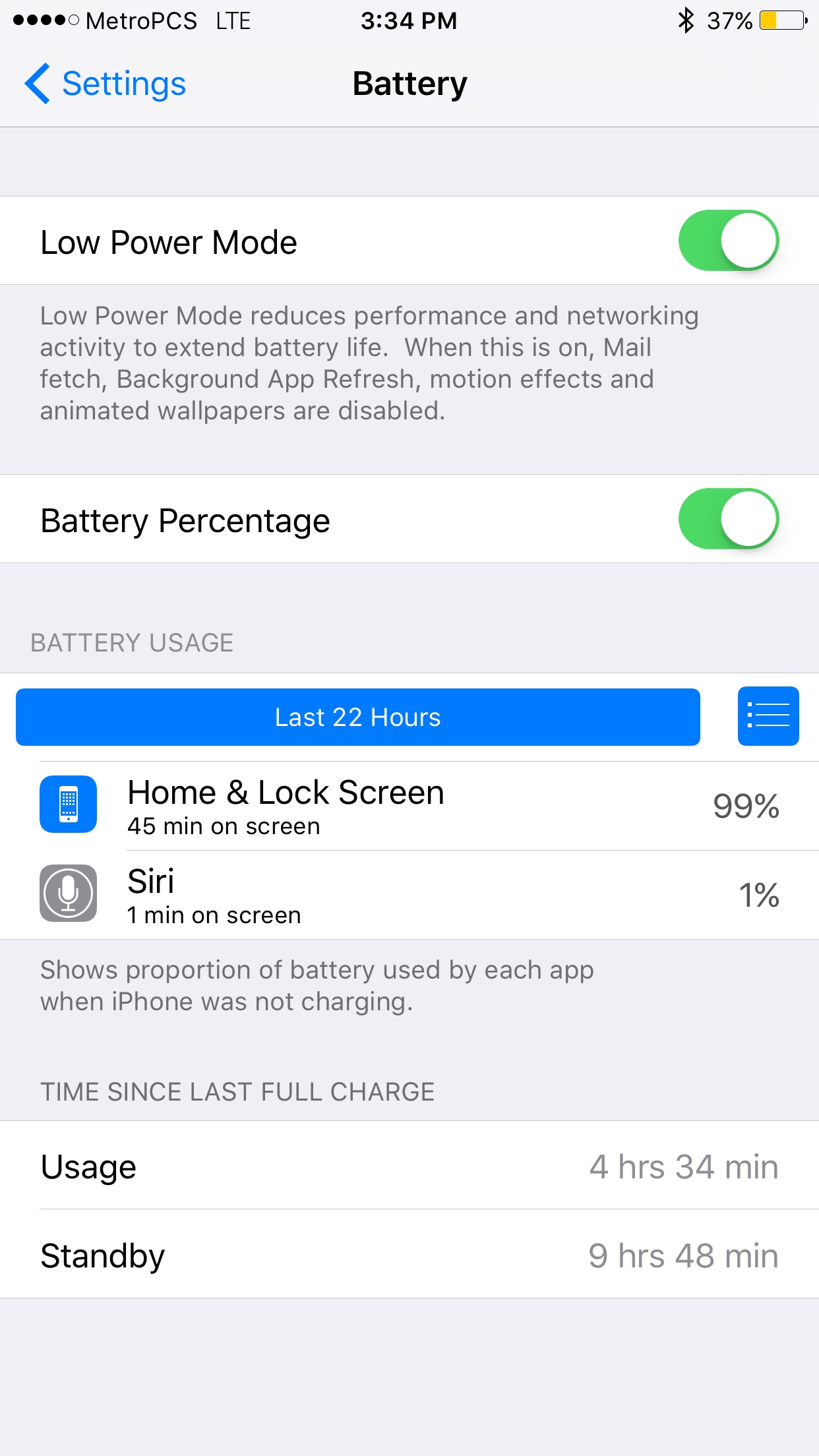819x1456 pixels.
Task: Tap the Siri battery usage row
Action: 409,895
